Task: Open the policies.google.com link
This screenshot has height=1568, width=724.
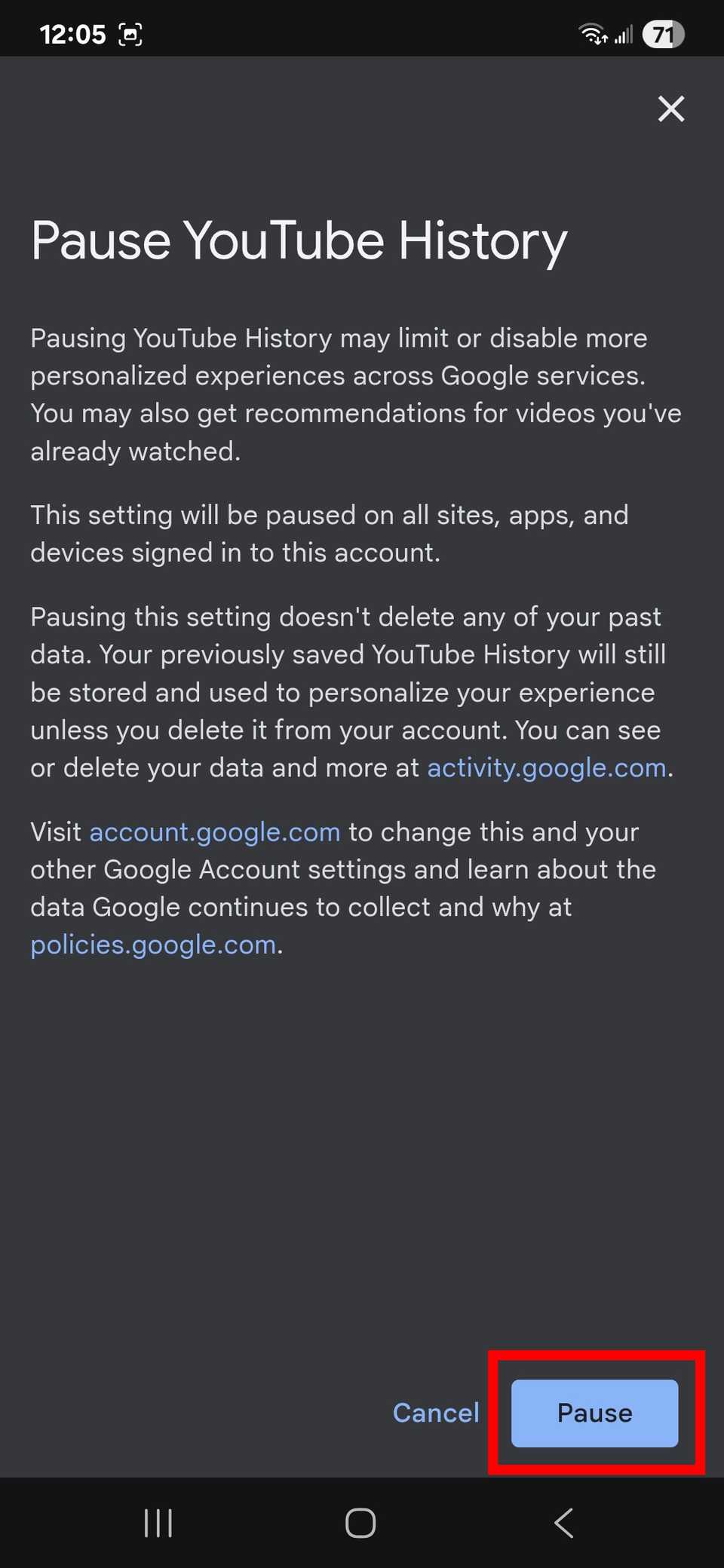Action: pos(152,944)
